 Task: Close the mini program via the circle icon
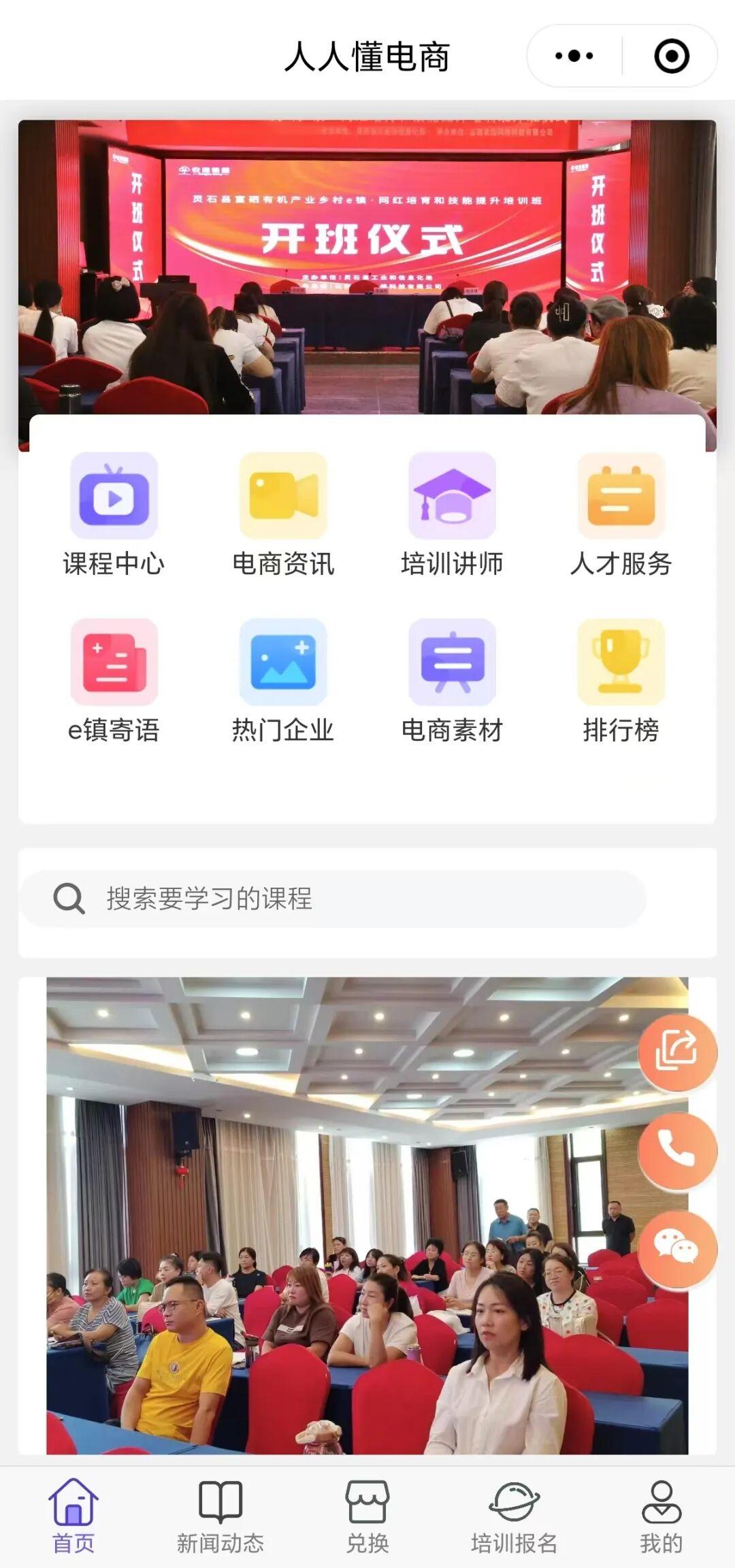click(x=671, y=56)
